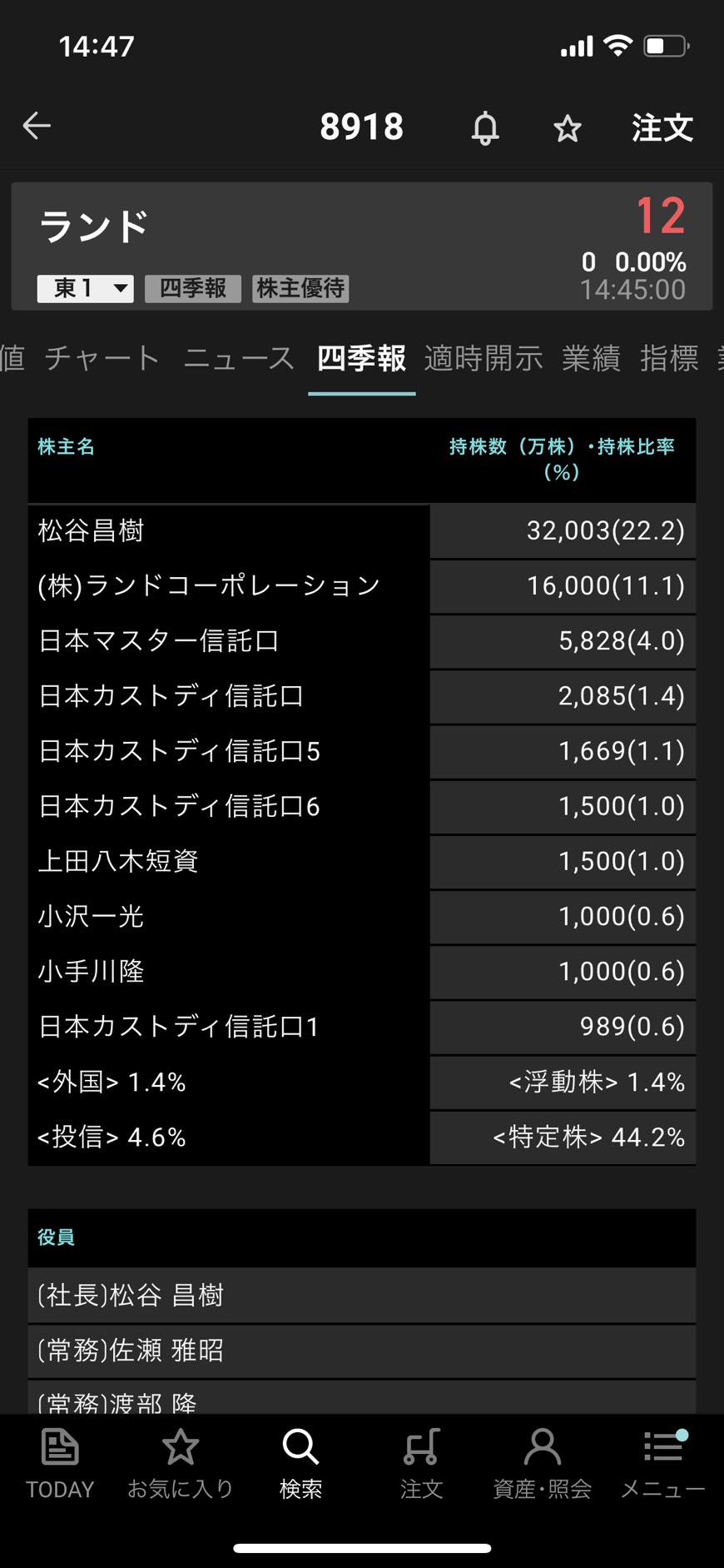Open TODAY in the bottom bar

point(60,1465)
